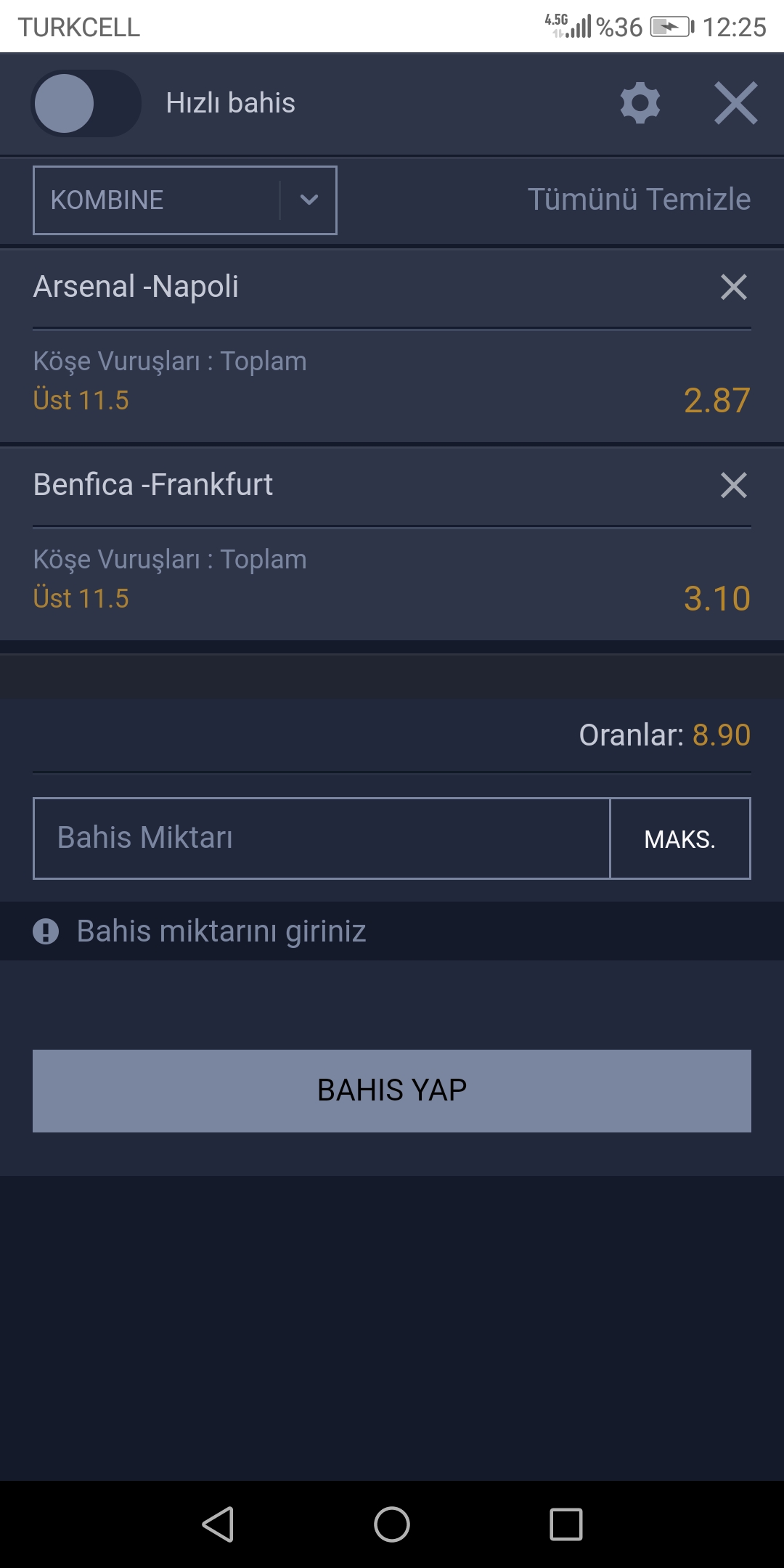Go back using the system back button
Image resolution: width=784 pixels, height=1568 pixels.
click(x=218, y=1524)
